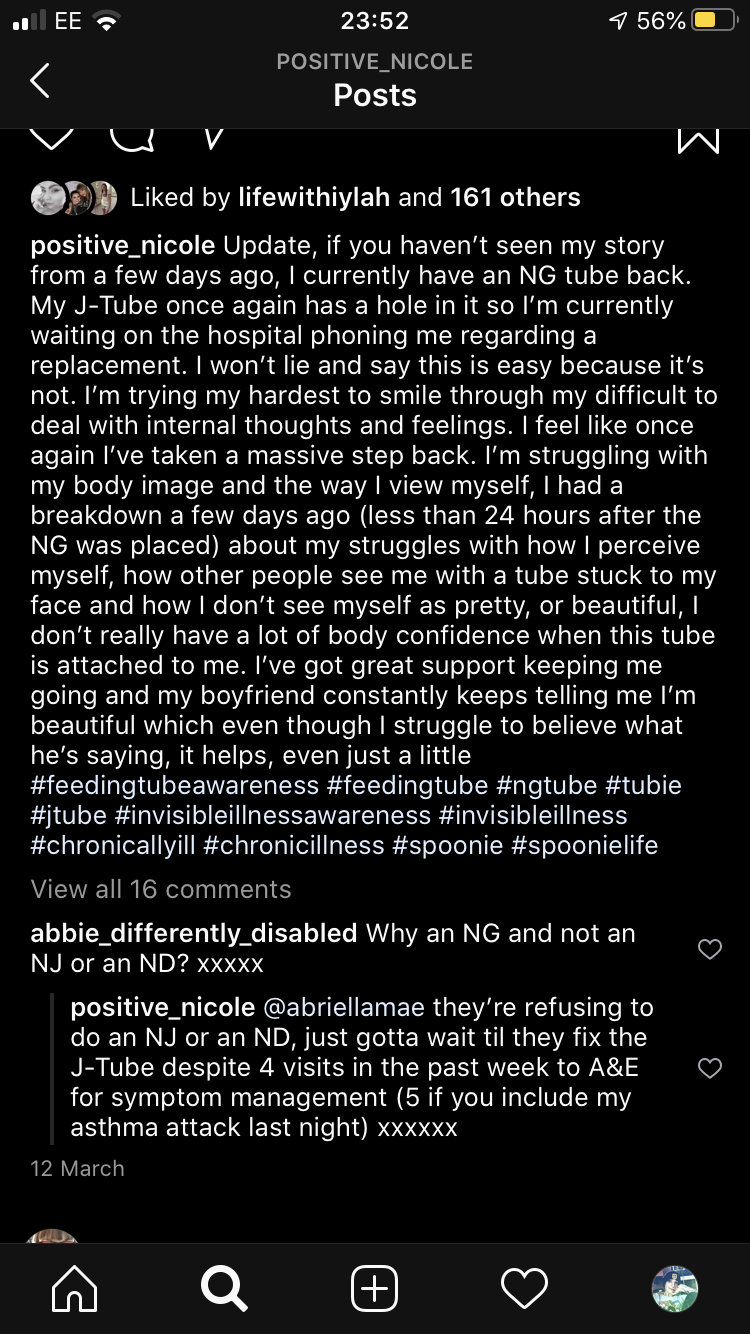Open hashtag #feedingtubeawareness
The width and height of the screenshot is (750, 1334).
pyautogui.click(x=175, y=785)
